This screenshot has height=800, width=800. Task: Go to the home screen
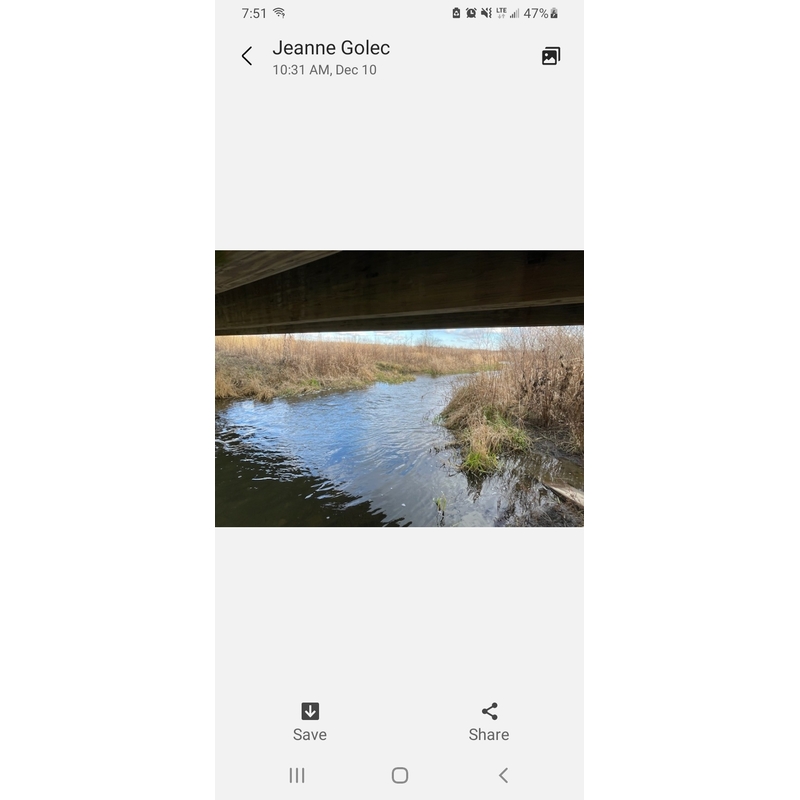tap(400, 775)
